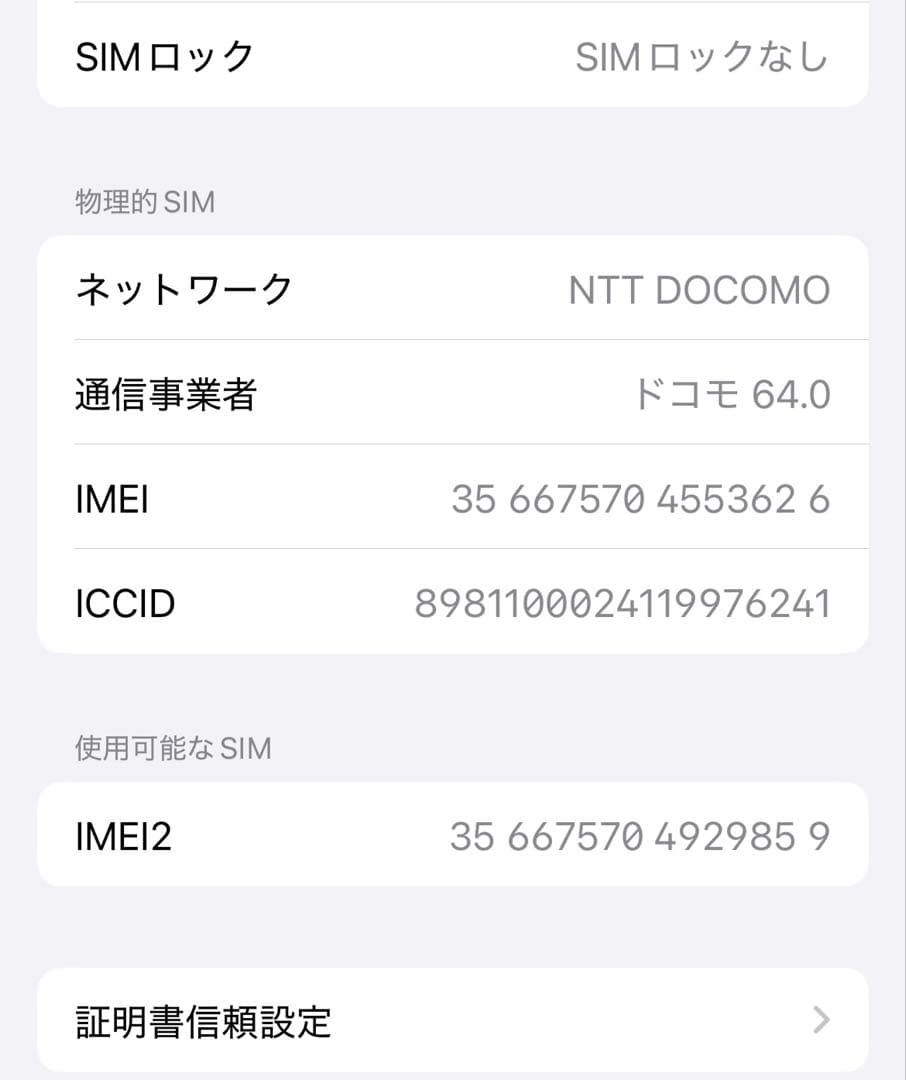Select the ネットワーク row

point(453,288)
